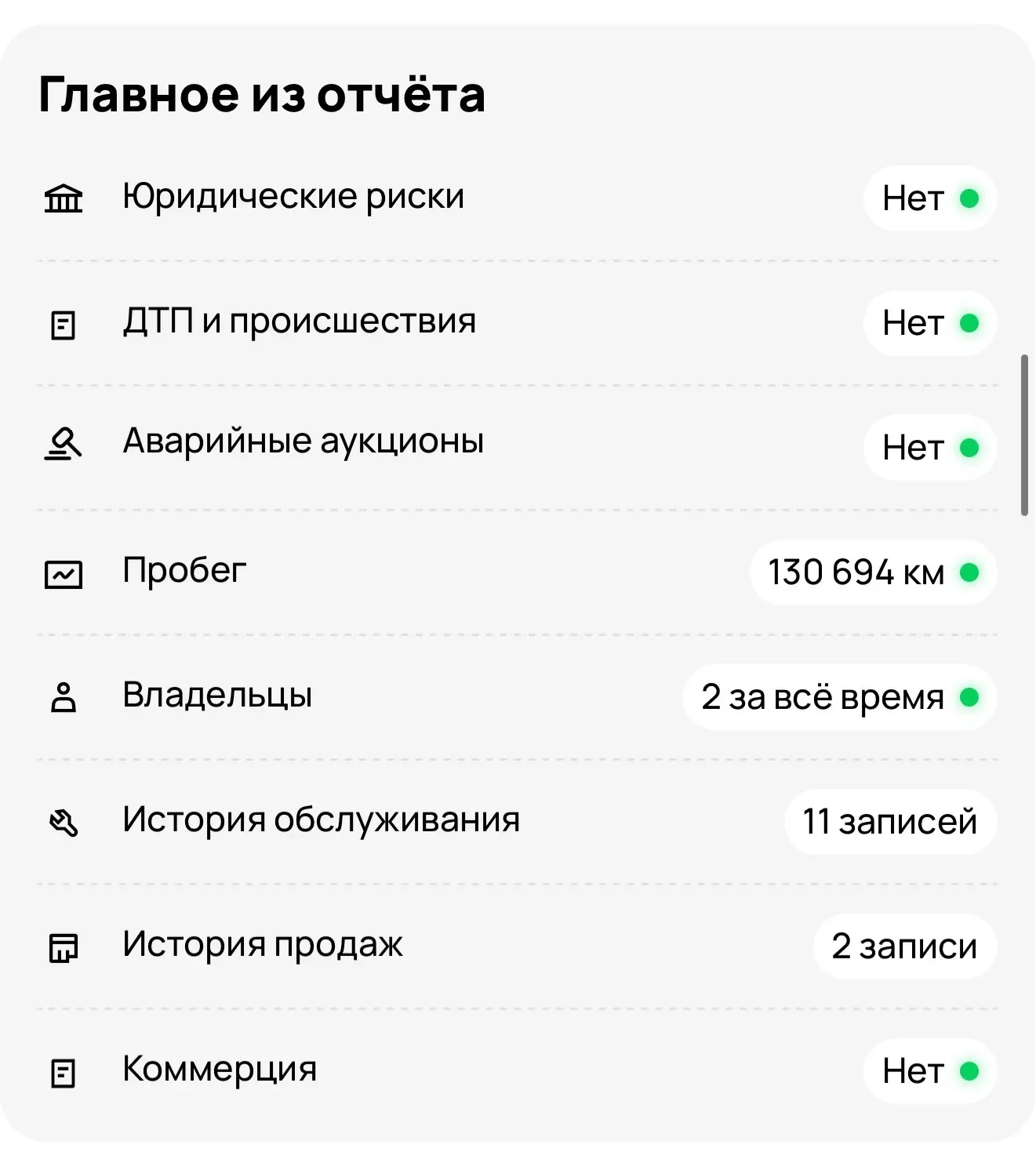This screenshot has width=1036, height=1163.
Task: Open the Владельцы row
Action: pos(518,697)
